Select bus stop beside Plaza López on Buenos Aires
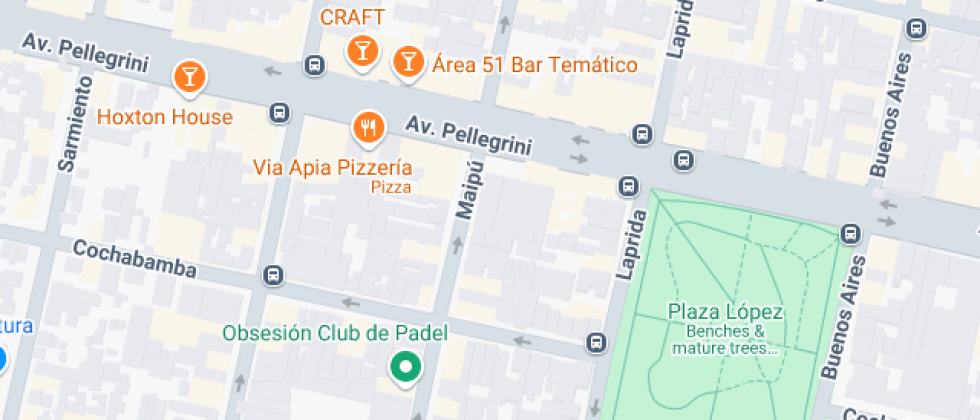The height and width of the screenshot is (420, 980). click(850, 234)
